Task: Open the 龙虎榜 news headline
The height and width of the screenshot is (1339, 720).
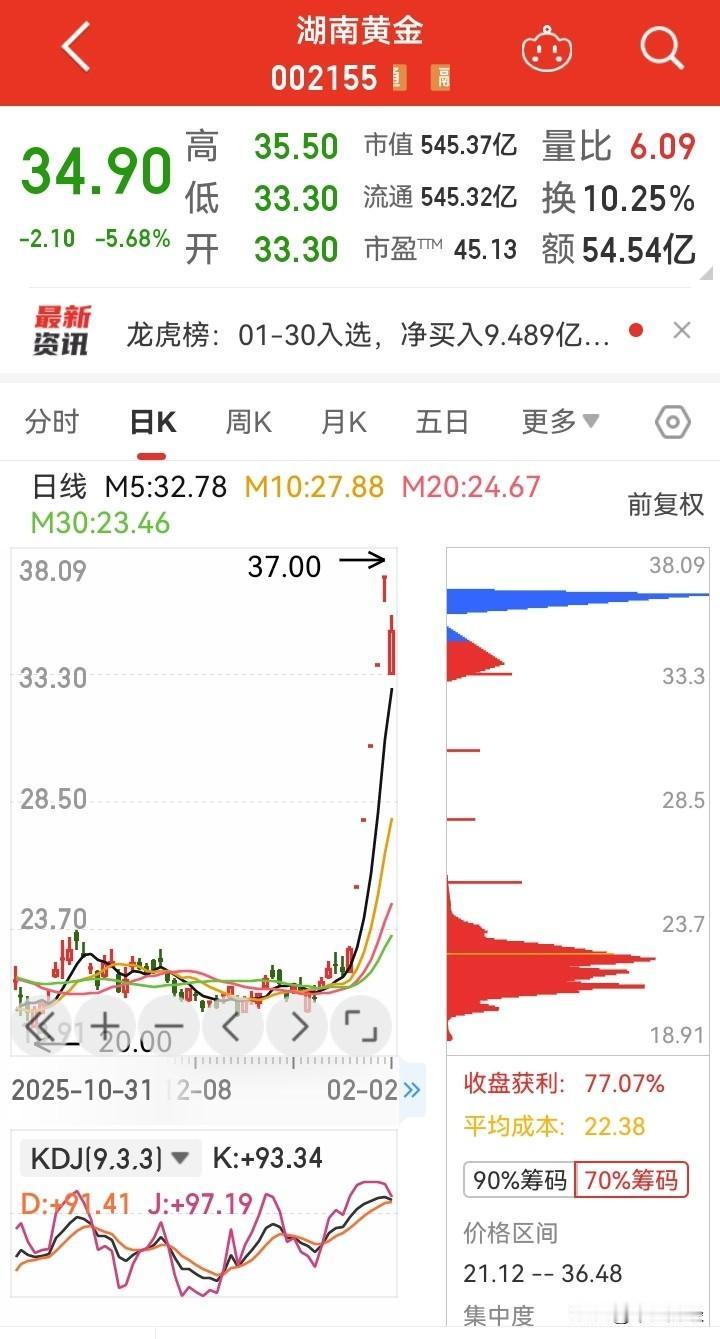Action: tap(368, 335)
